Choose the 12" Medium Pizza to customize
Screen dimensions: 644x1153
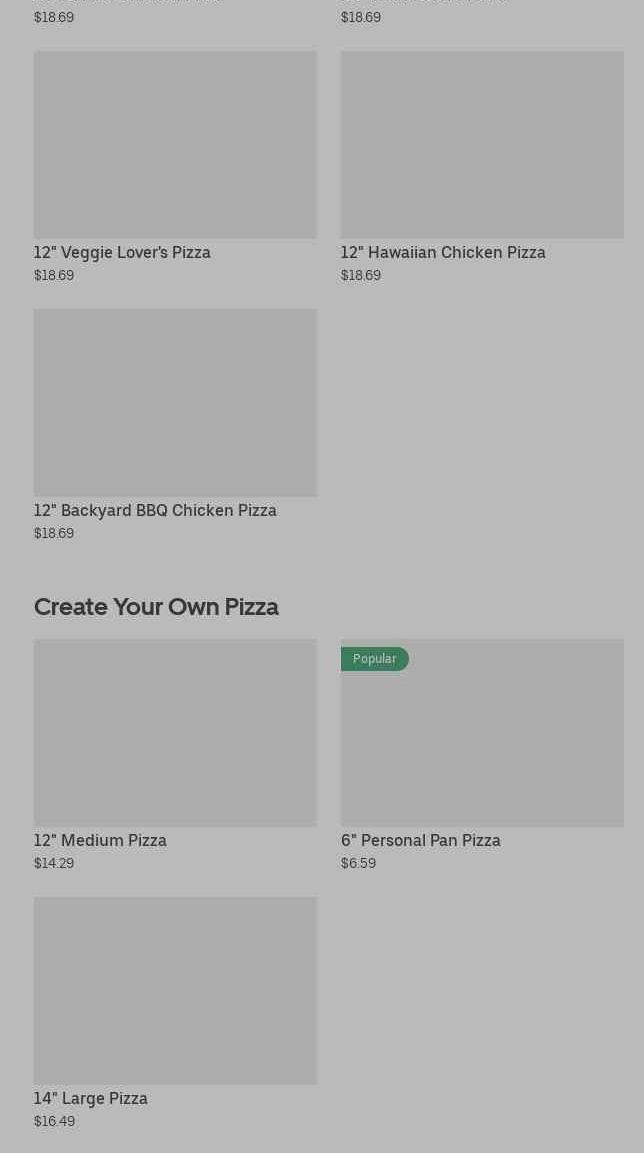175,755
